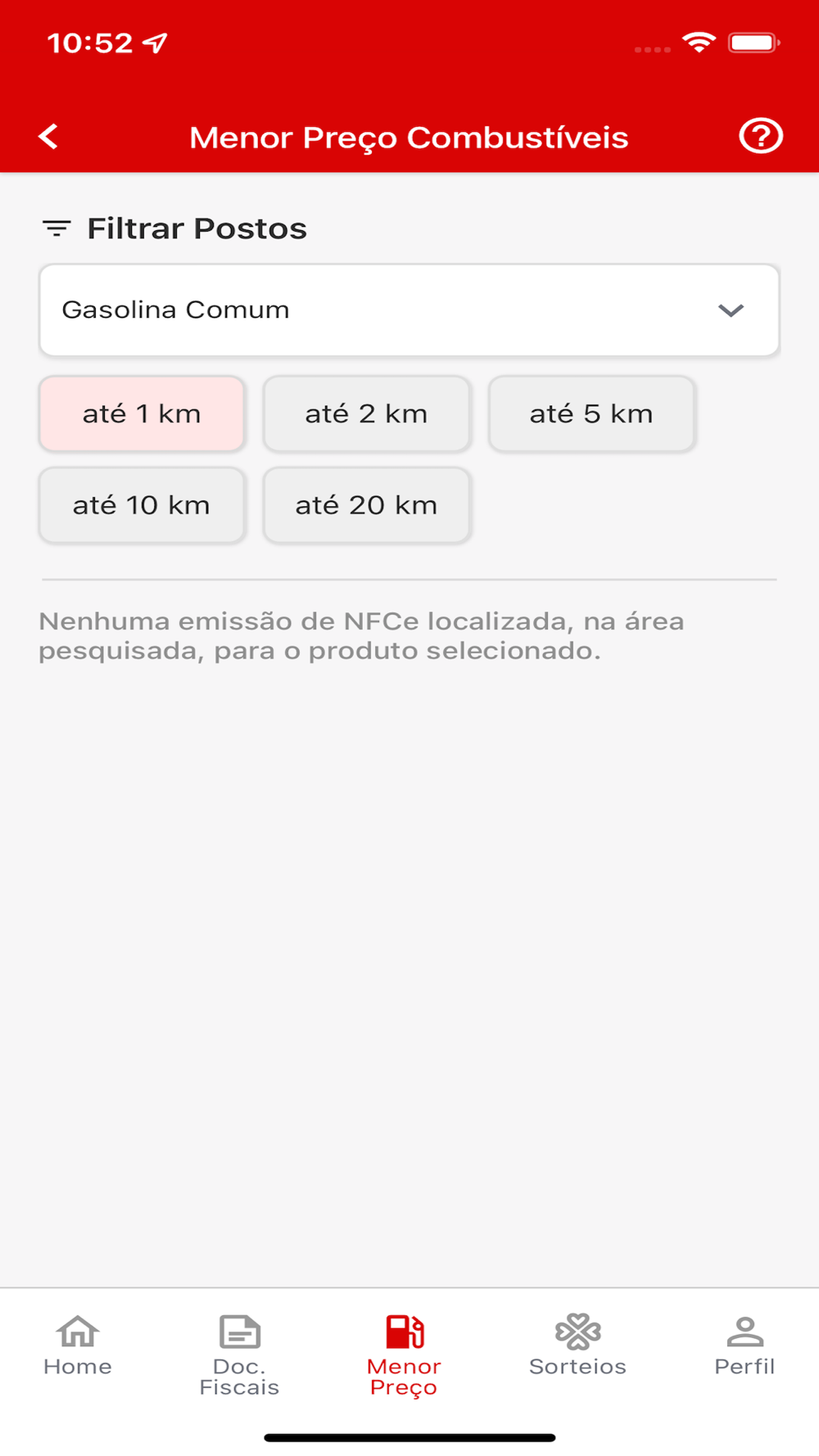Open the Doc. Fiscais tab
The height and width of the screenshot is (1456, 819).
coord(240,1356)
